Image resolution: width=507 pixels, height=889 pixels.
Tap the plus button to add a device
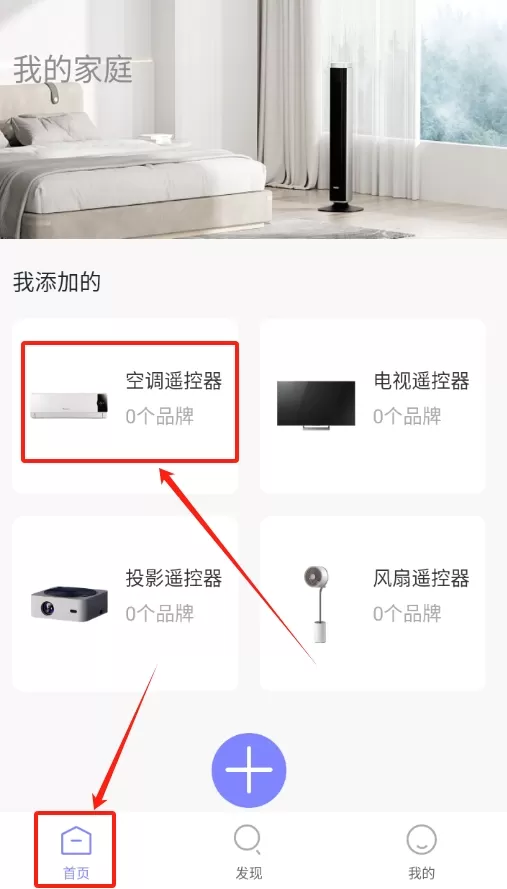249,770
